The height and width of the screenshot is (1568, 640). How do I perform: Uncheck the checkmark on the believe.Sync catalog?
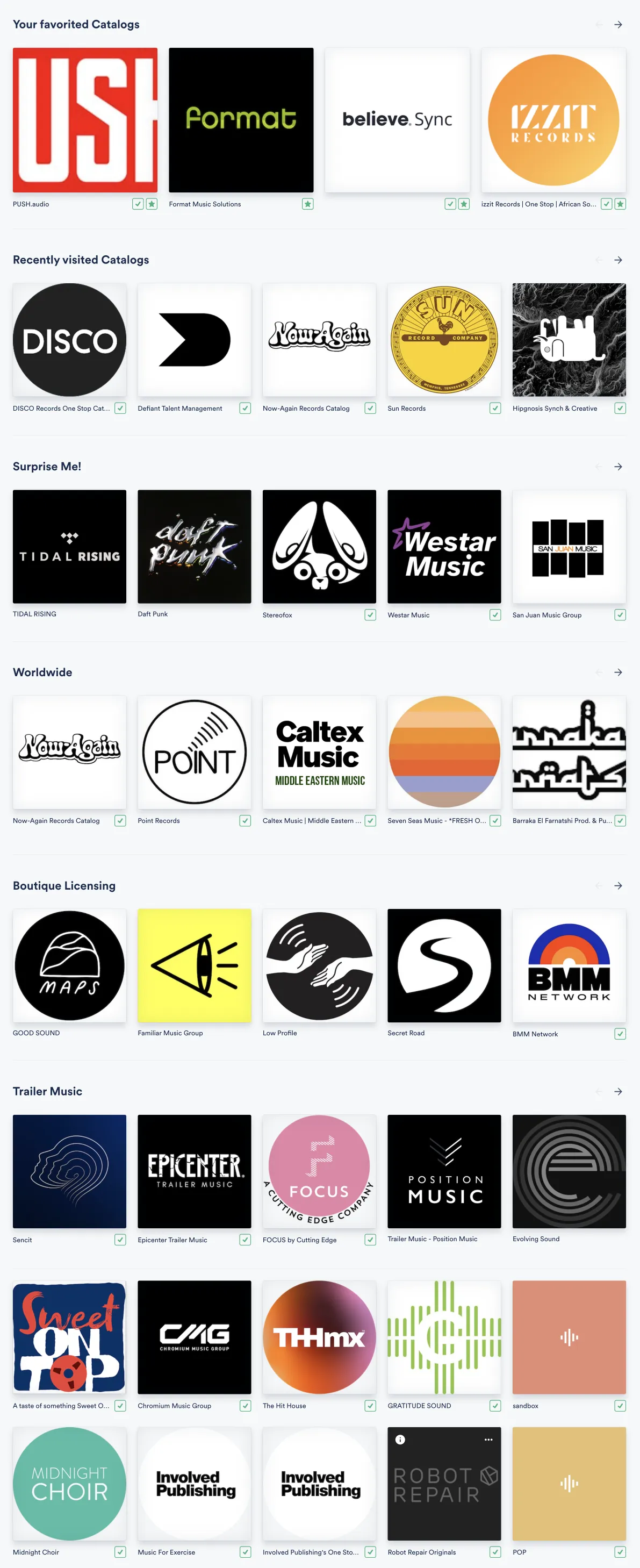[x=451, y=204]
